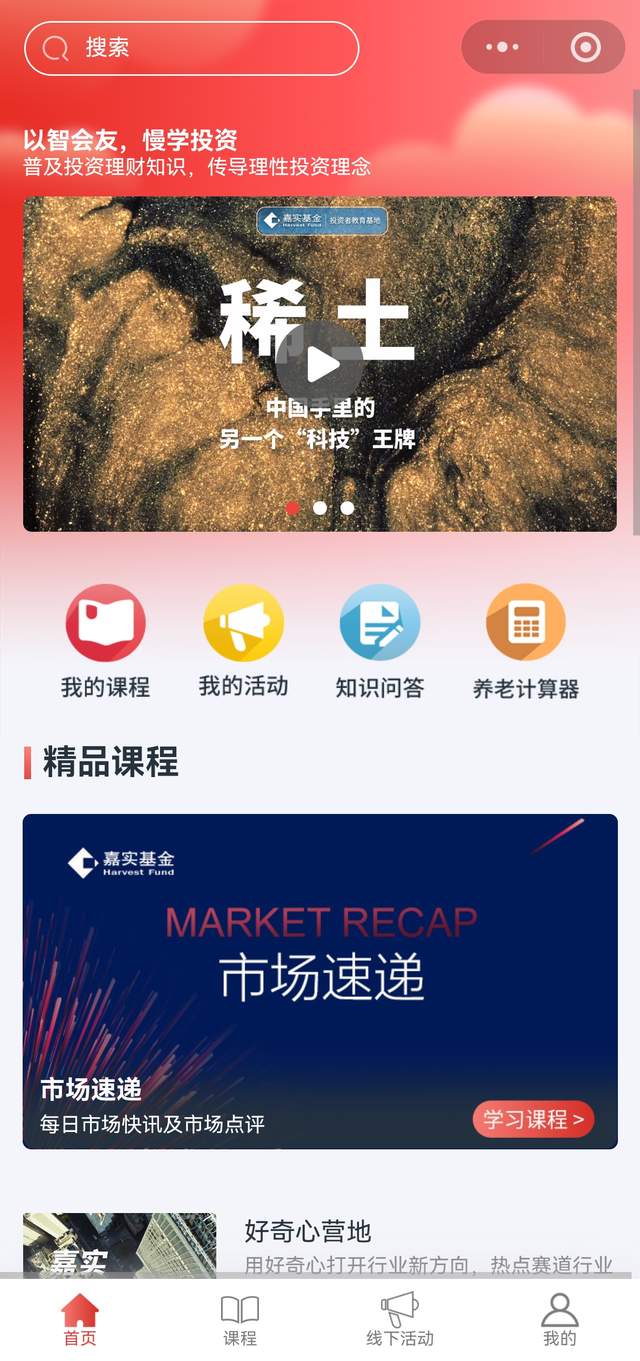Open 我的活动
This screenshot has height=1361, width=640.
point(243,641)
